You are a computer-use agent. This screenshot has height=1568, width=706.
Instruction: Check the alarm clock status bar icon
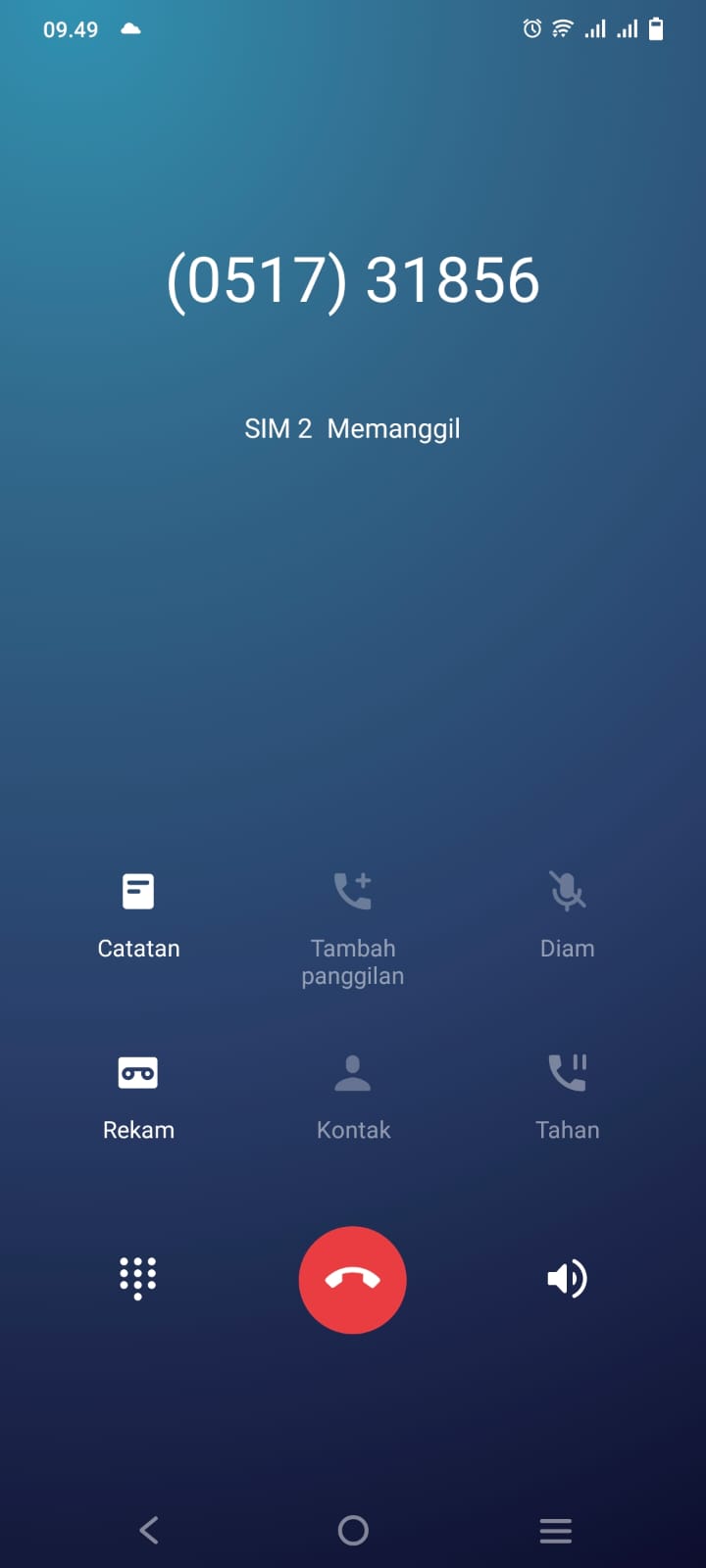[x=530, y=29]
